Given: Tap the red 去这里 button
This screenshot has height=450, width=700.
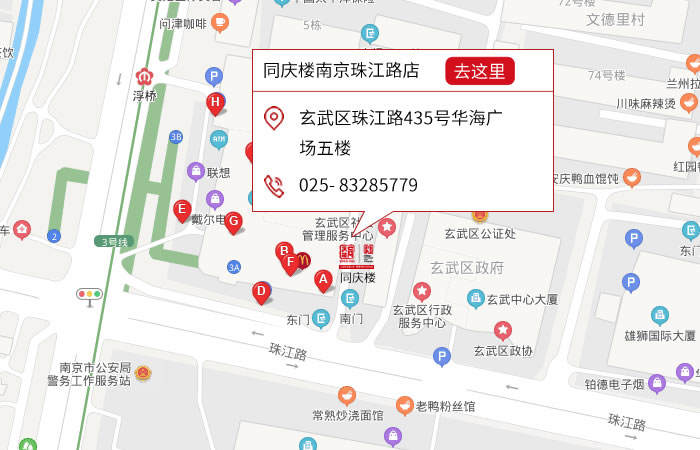Looking at the screenshot, I should (480, 71).
